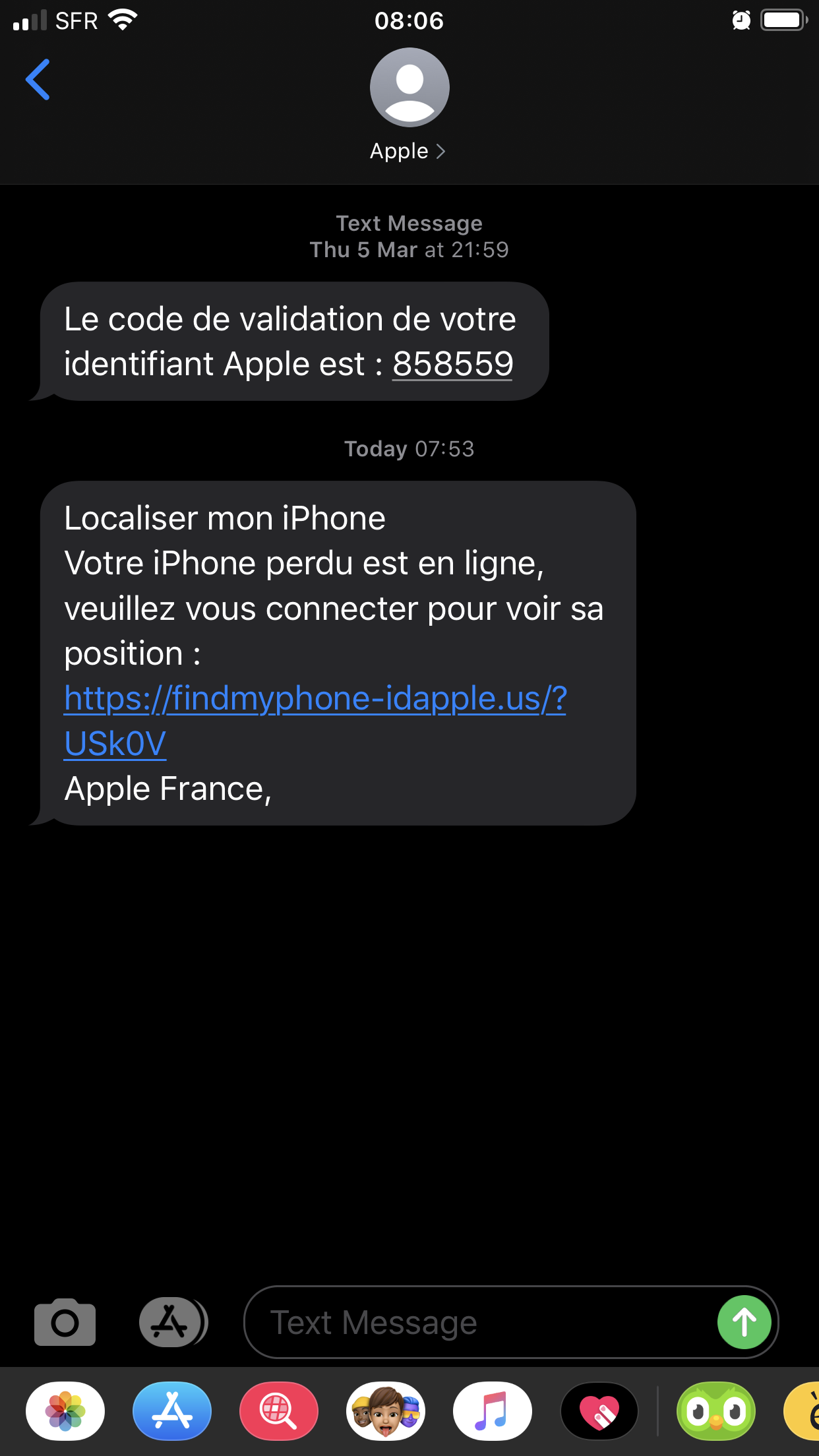Screen dimensions: 819x1456
Task: Open the findmyphone-idapple.us link
Action: tap(315, 700)
